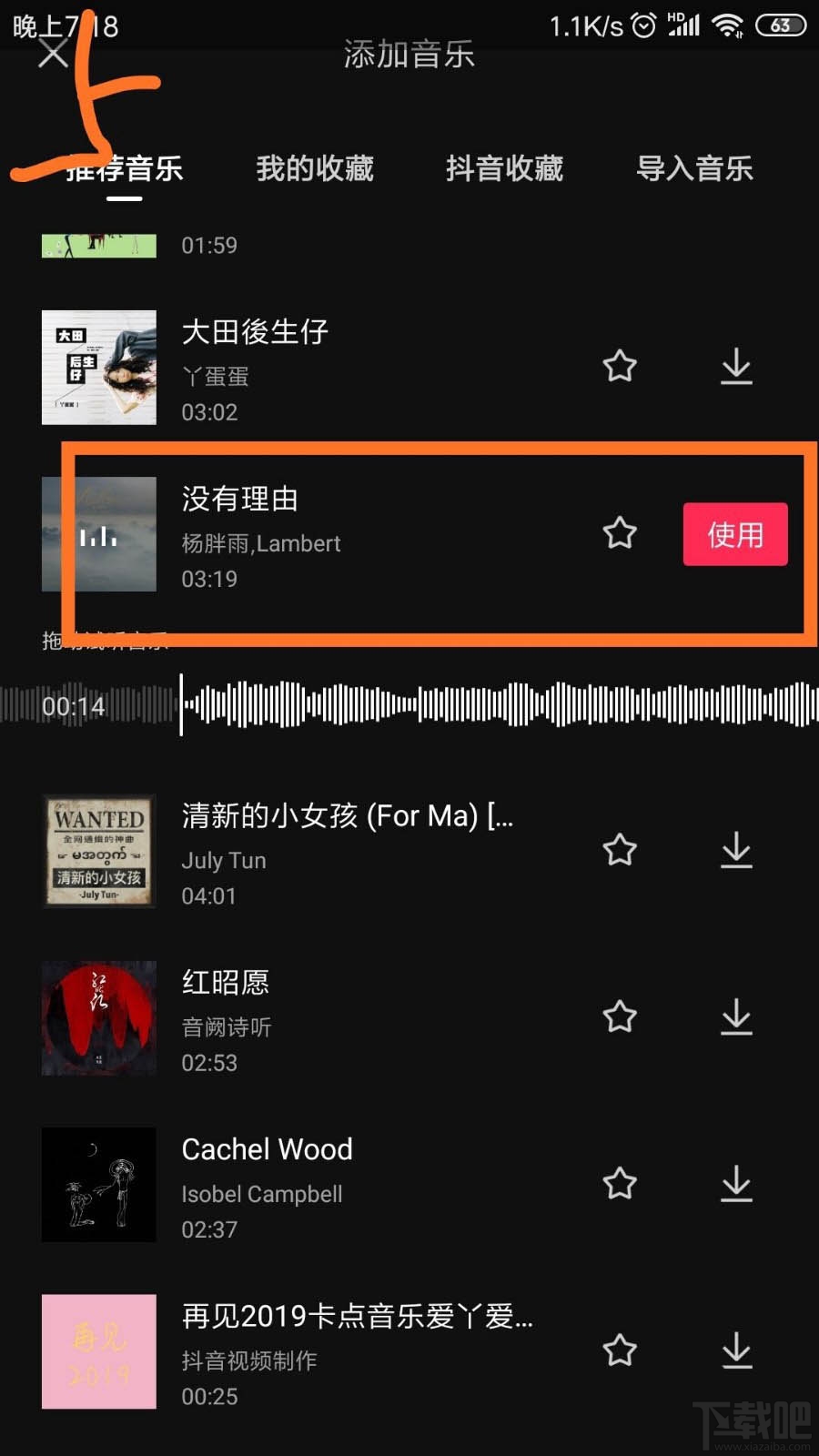Image resolution: width=819 pixels, height=1456 pixels.
Task: Download Cachel Wood by Isobel Campbell
Action: [735, 1184]
